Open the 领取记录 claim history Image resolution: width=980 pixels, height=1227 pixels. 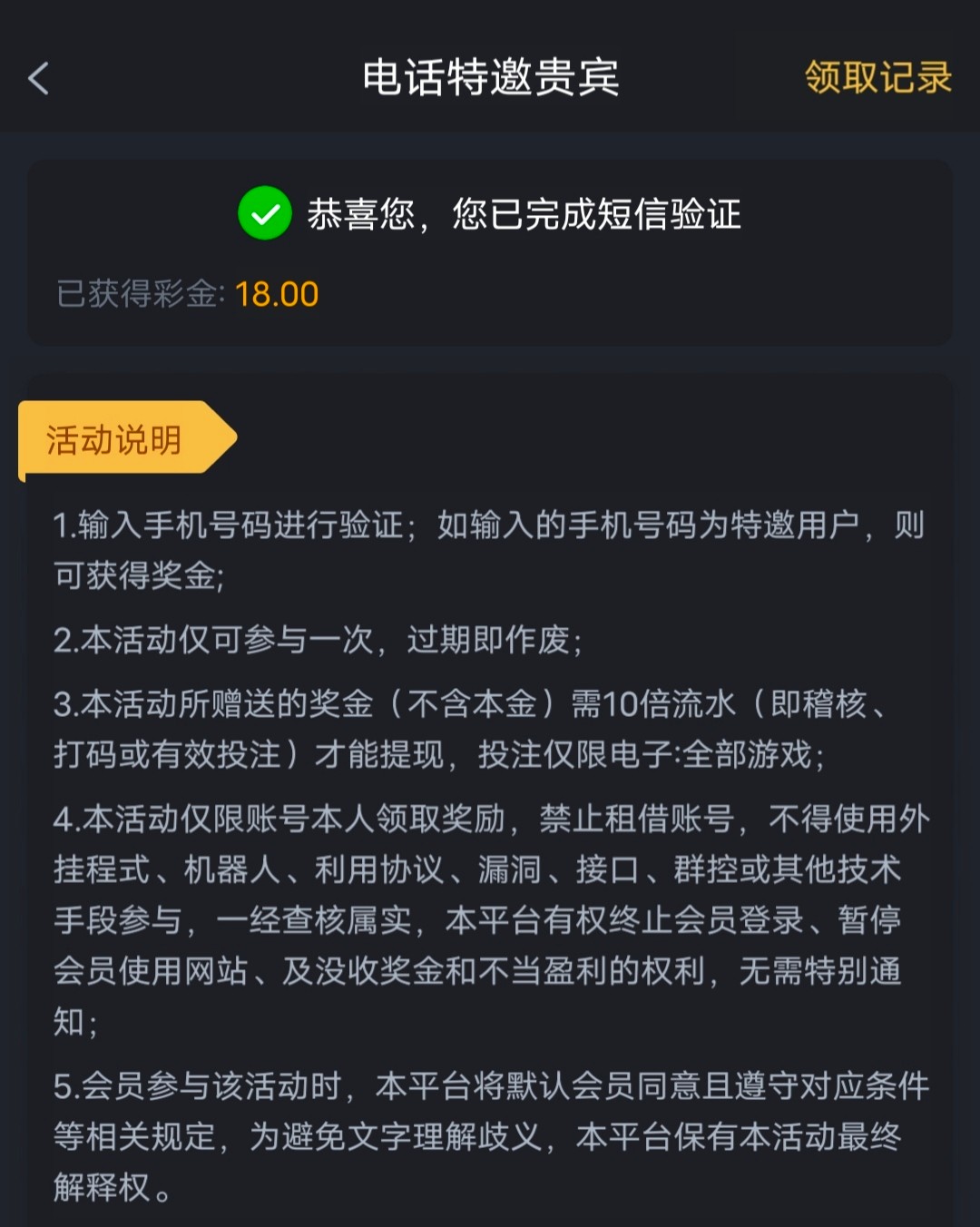tap(877, 78)
